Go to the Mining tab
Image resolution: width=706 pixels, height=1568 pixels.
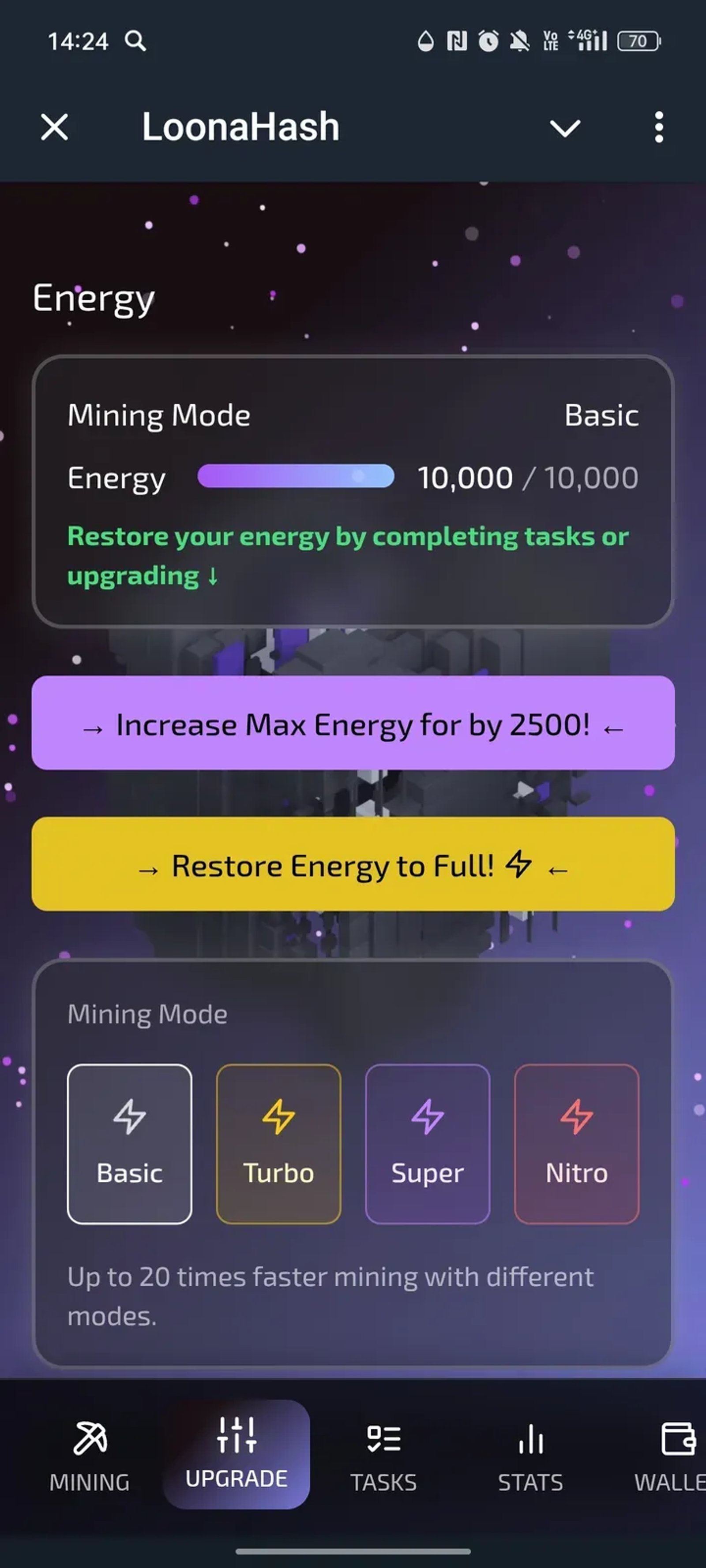point(90,1455)
